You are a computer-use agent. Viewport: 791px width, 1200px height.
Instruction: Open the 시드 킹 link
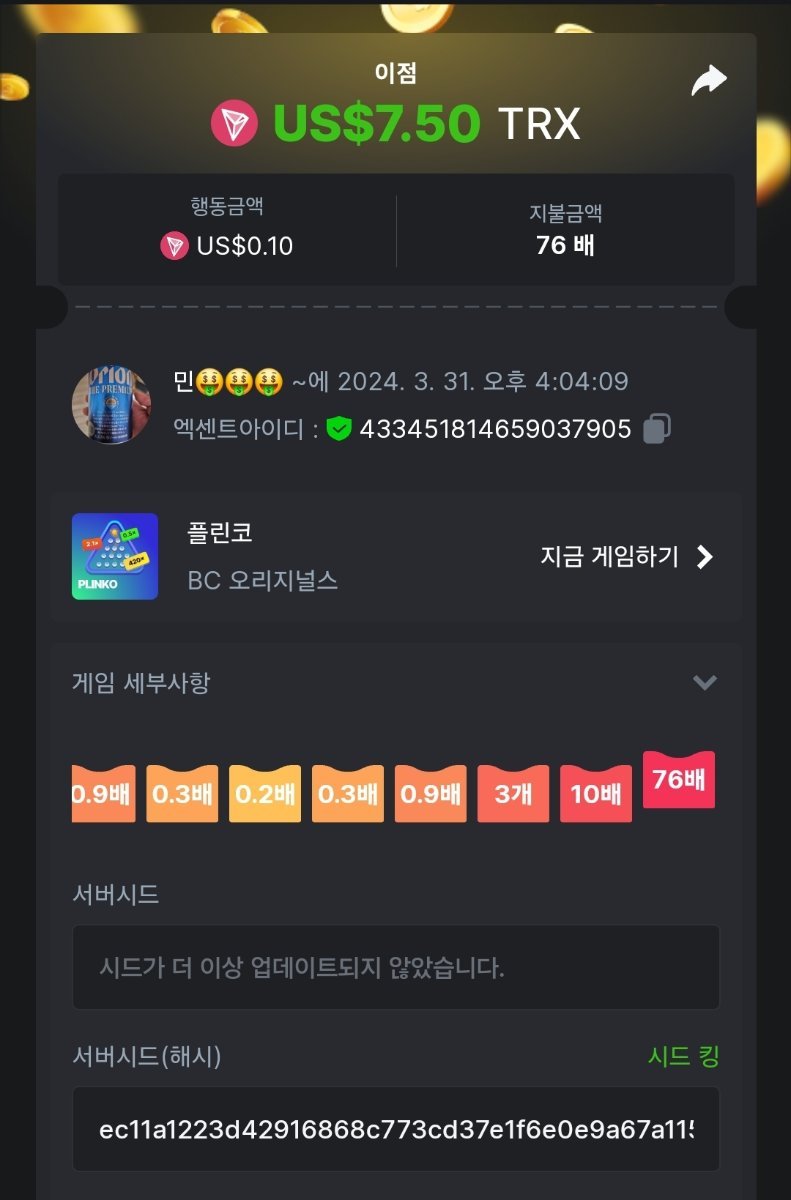[x=684, y=1056]
